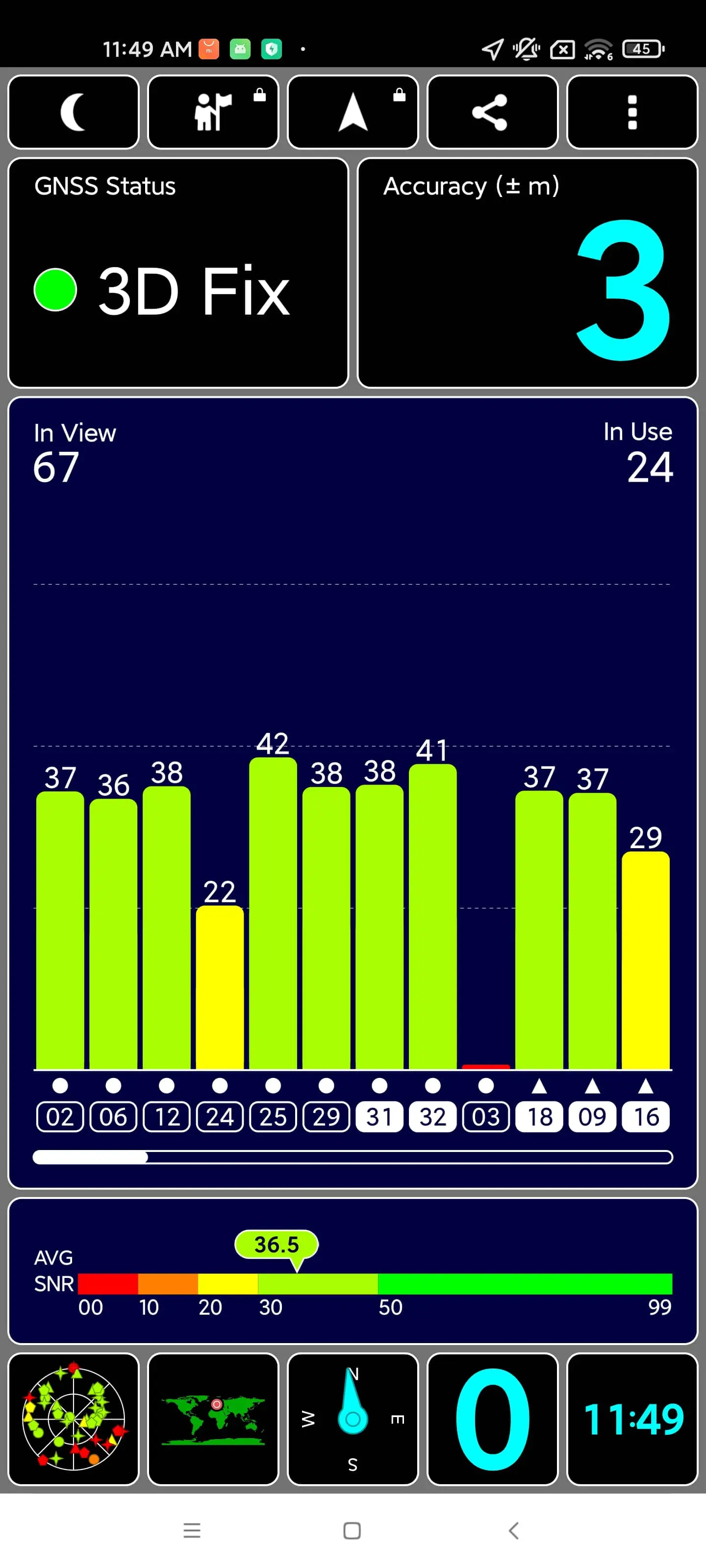Image resolution: width=706 pixels, height=1568 pixels.
Task: Open the world map location tile
Action: point(213,1419)
